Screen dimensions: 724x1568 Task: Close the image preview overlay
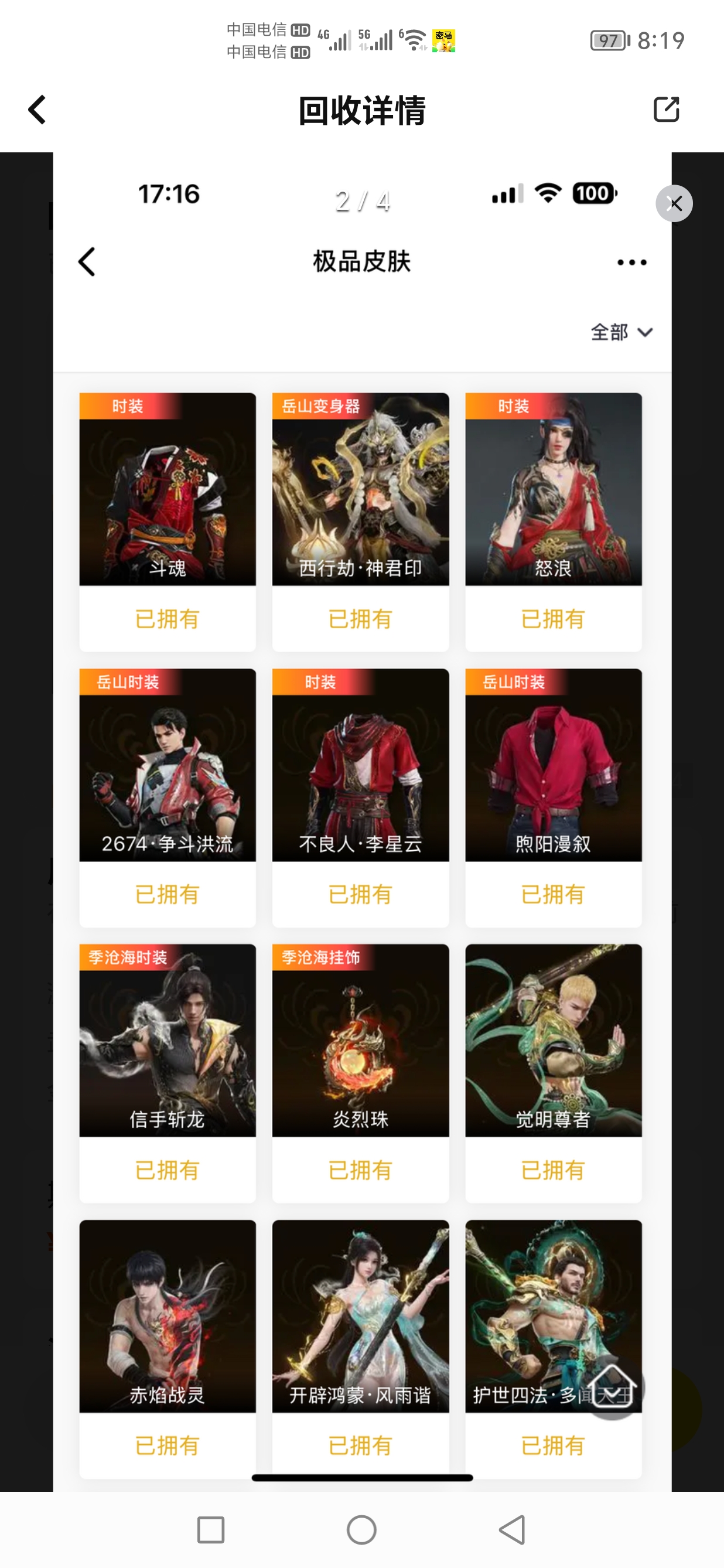pyautogui.click(x=674, y=203)
